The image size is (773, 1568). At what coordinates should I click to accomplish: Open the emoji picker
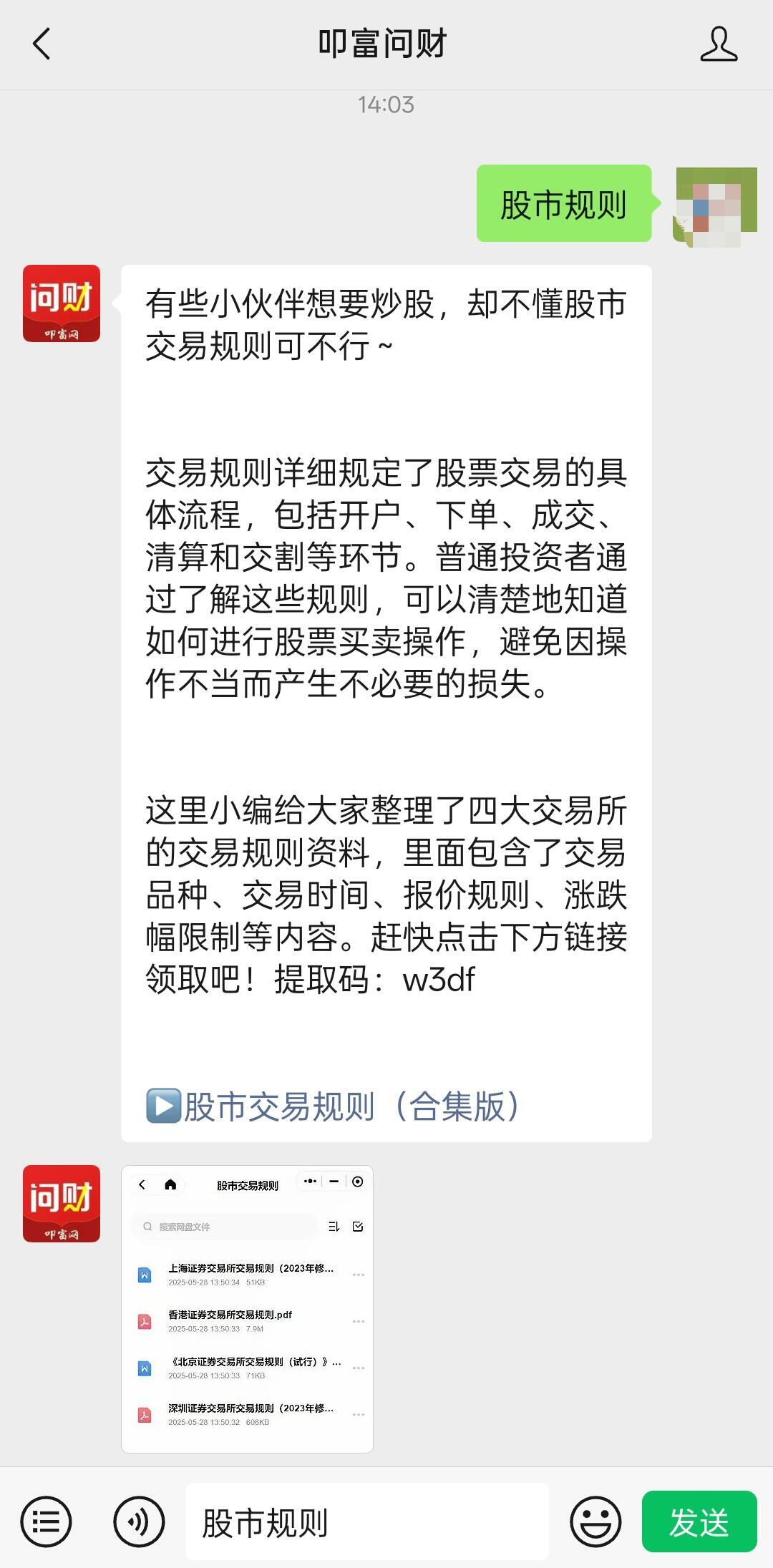595,1521
